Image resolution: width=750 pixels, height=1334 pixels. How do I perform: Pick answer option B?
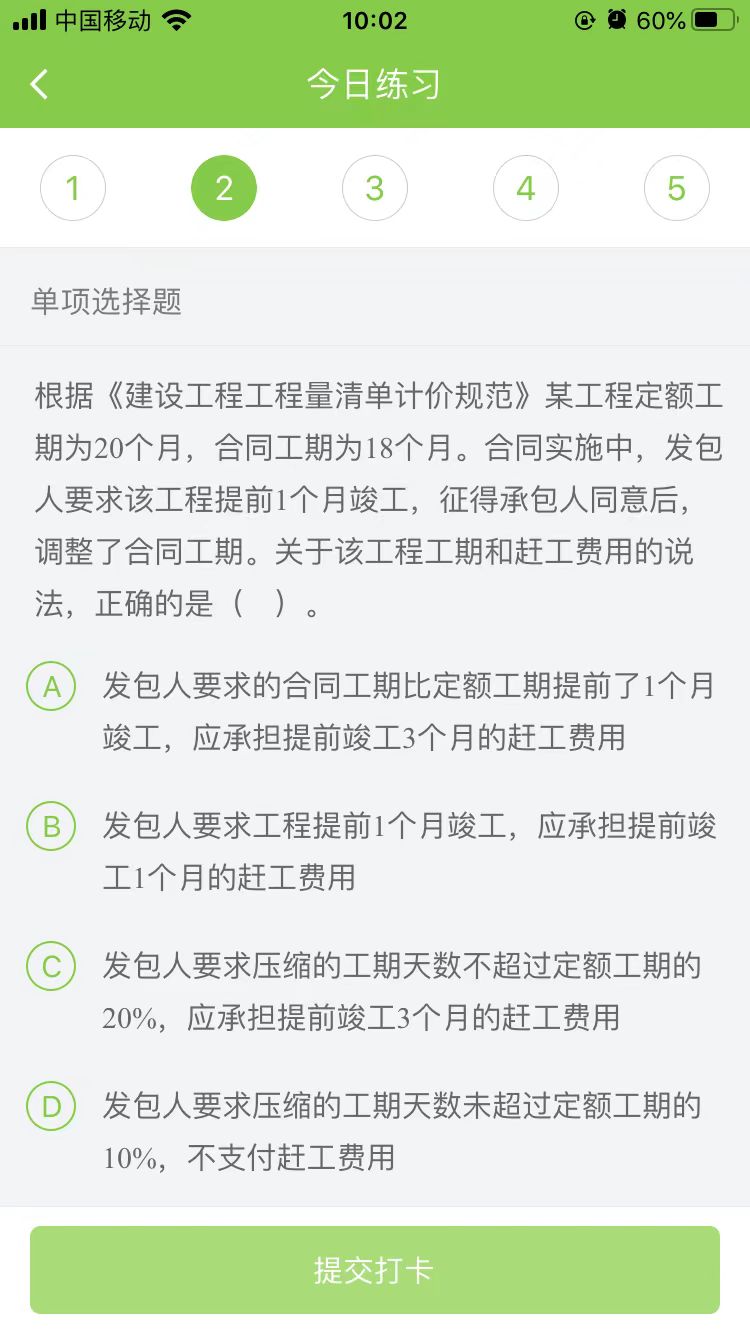point(51,827)
